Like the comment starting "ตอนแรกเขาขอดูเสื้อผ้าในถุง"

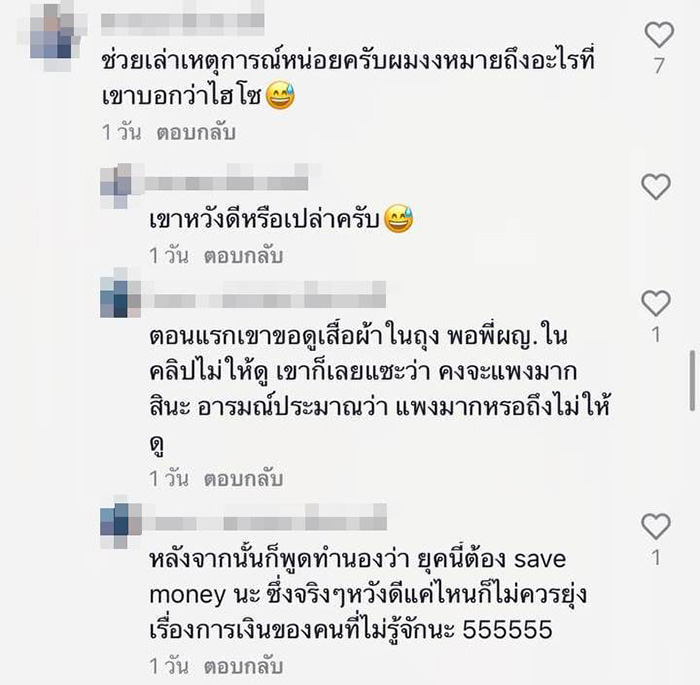click(x=655, y=303)
